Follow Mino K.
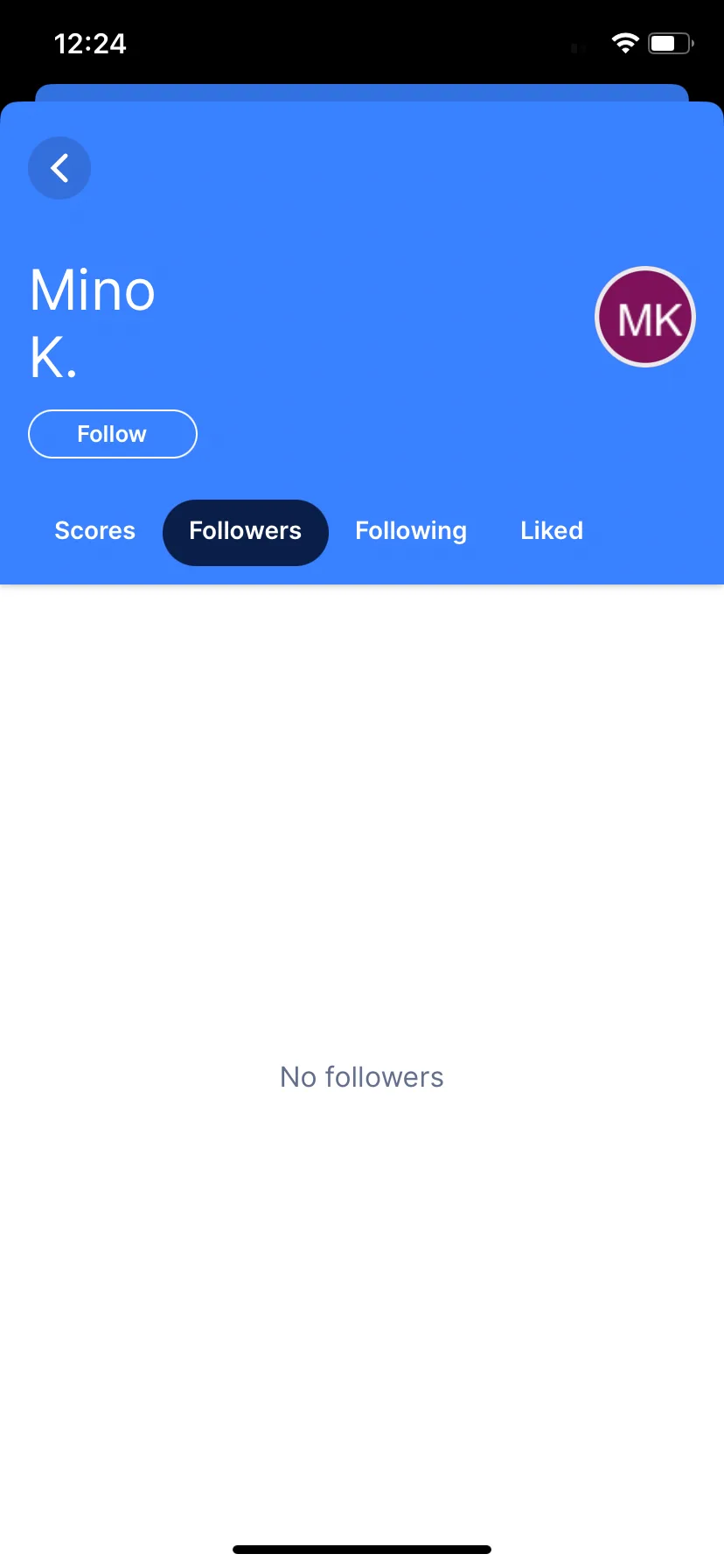Image resolution: width=724 pixels, height=1568 pixels. click(x=113, y=434)
